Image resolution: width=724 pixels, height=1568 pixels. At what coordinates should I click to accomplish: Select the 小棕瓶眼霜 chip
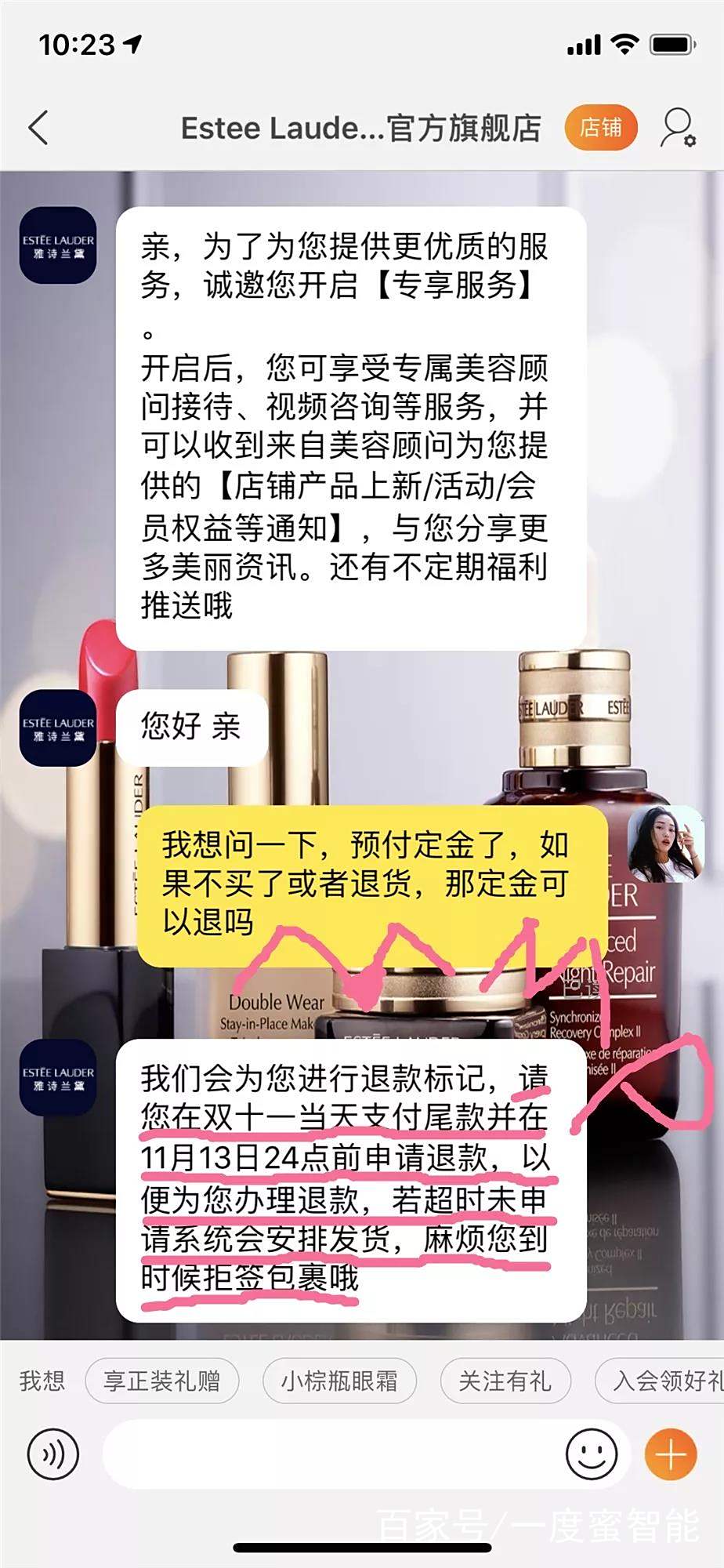point(339,1380)
